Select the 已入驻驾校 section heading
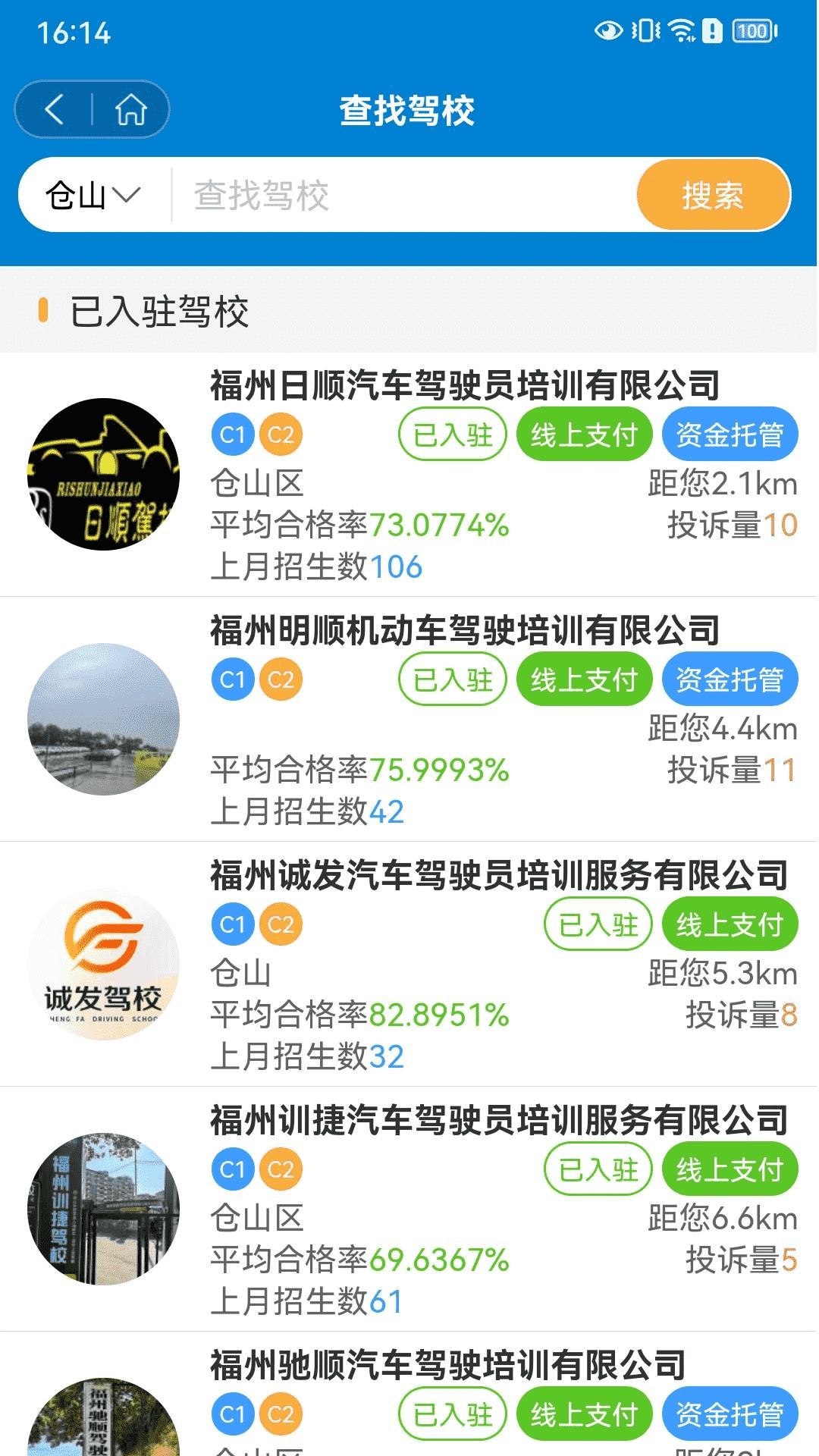Viewport: 819px width, 1456px height. click(160, 311)
